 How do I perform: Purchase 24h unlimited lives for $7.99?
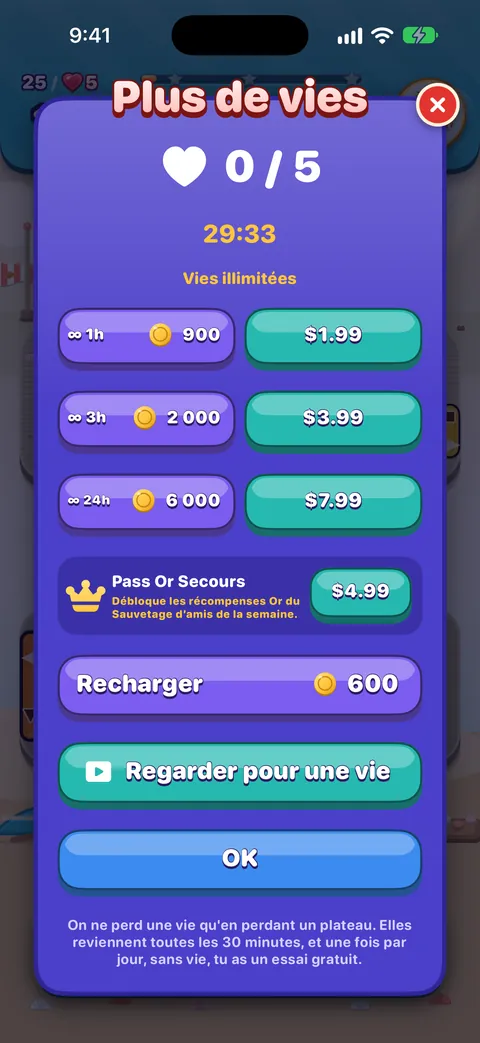[x=333, y=503]
